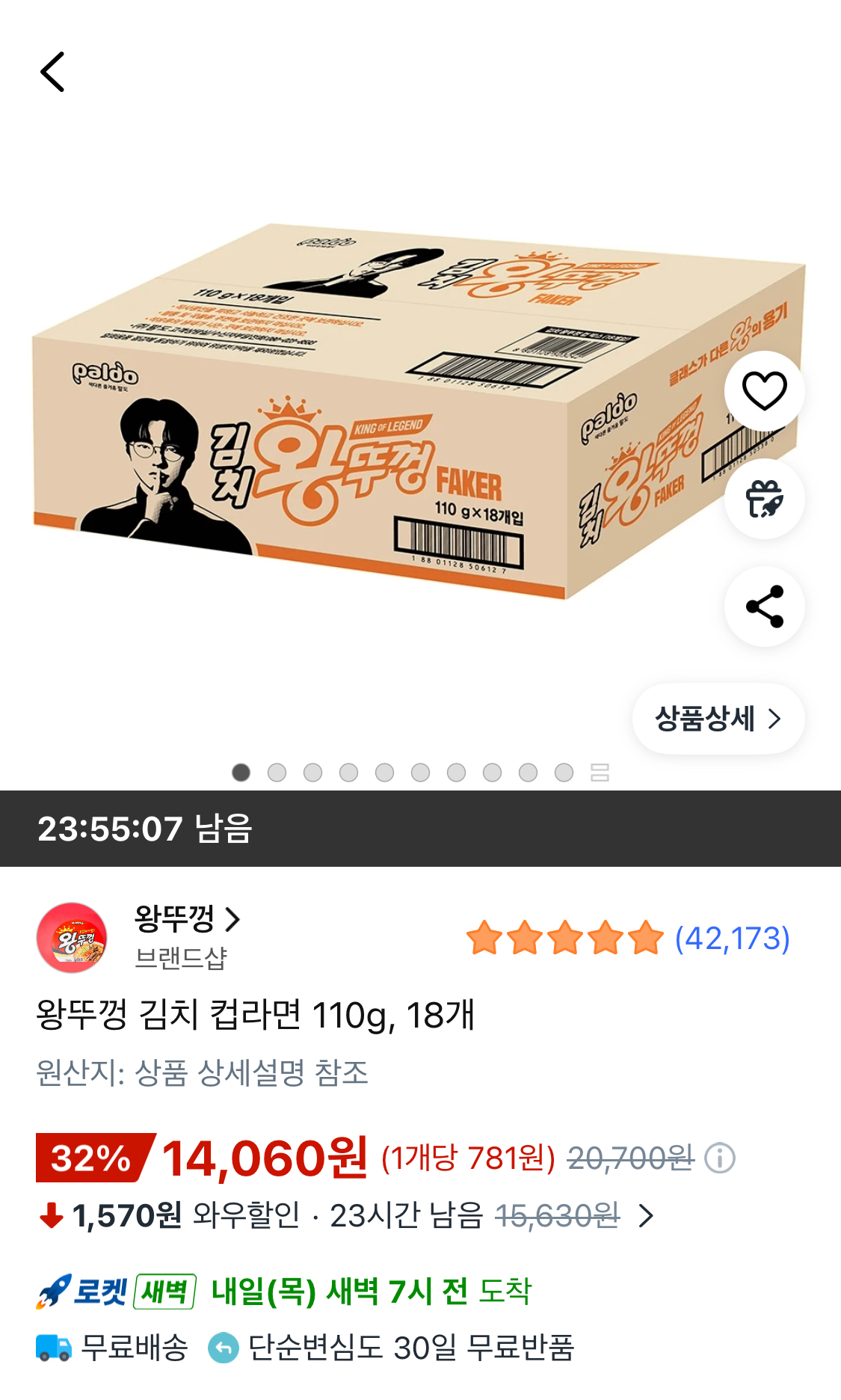Go back using the top-left arrow

tap(52, 72)
